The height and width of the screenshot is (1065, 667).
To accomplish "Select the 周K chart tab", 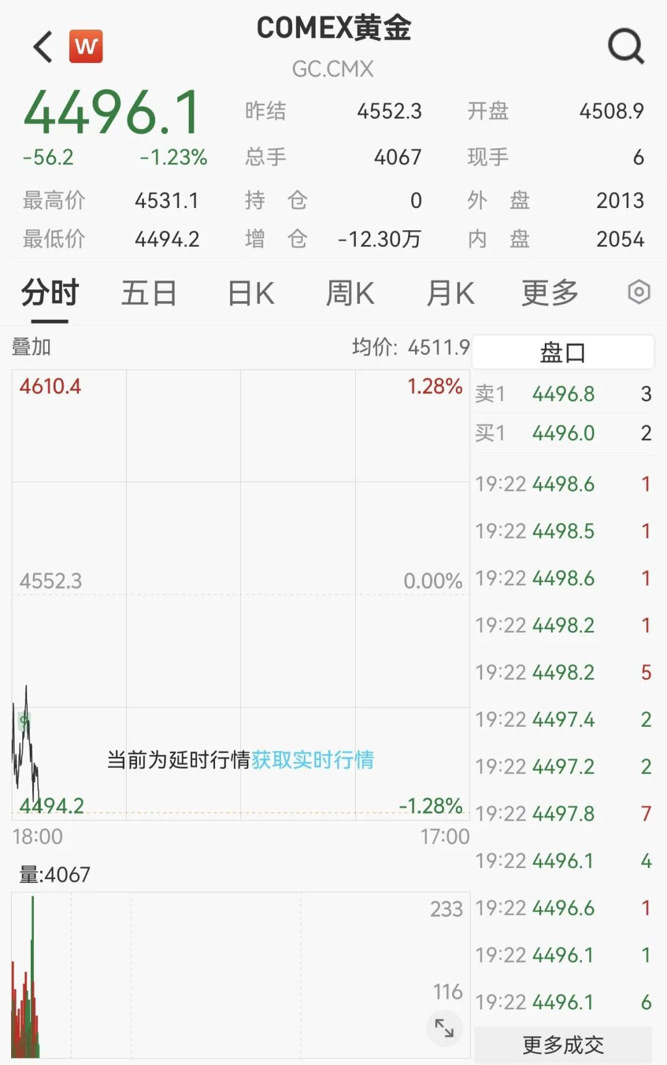I will click(x=349, y=293).
